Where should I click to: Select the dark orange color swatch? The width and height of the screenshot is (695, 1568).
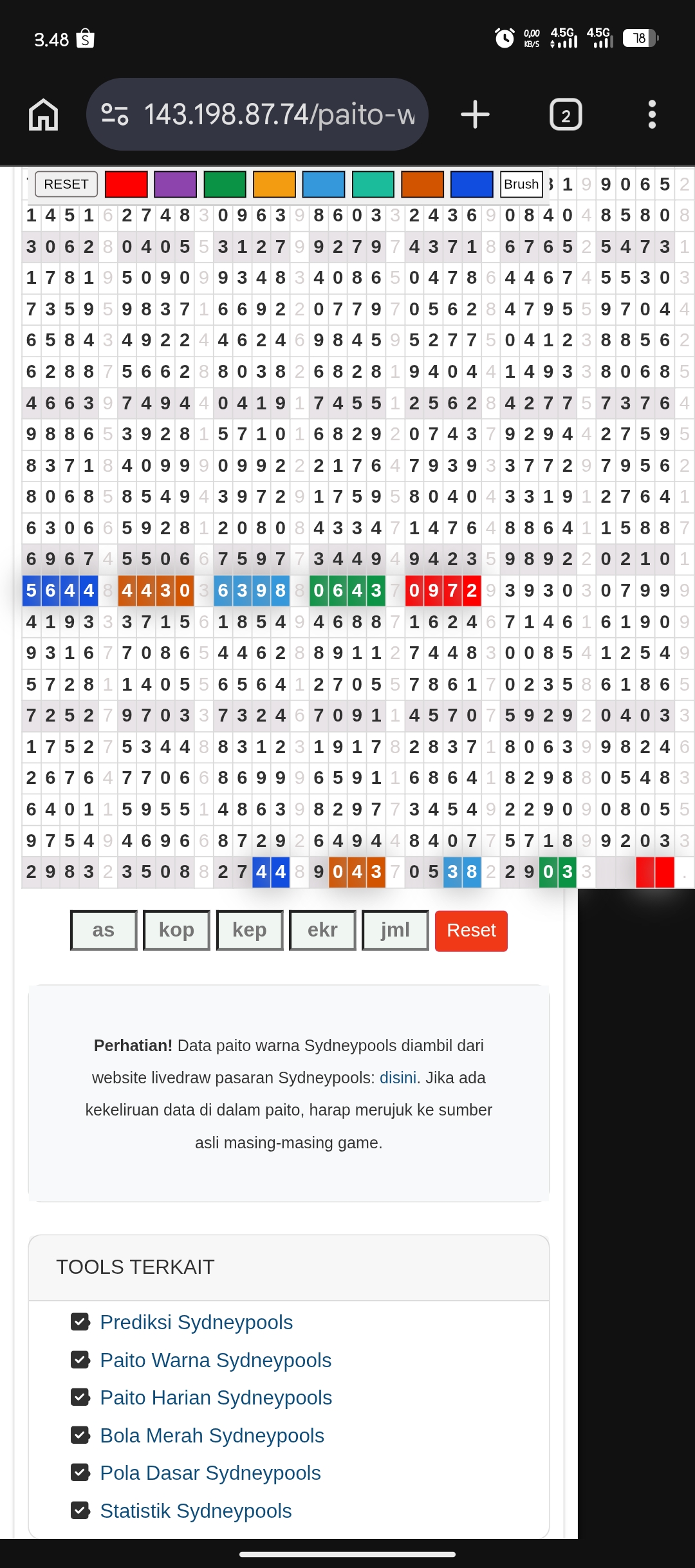pos(422,184)
